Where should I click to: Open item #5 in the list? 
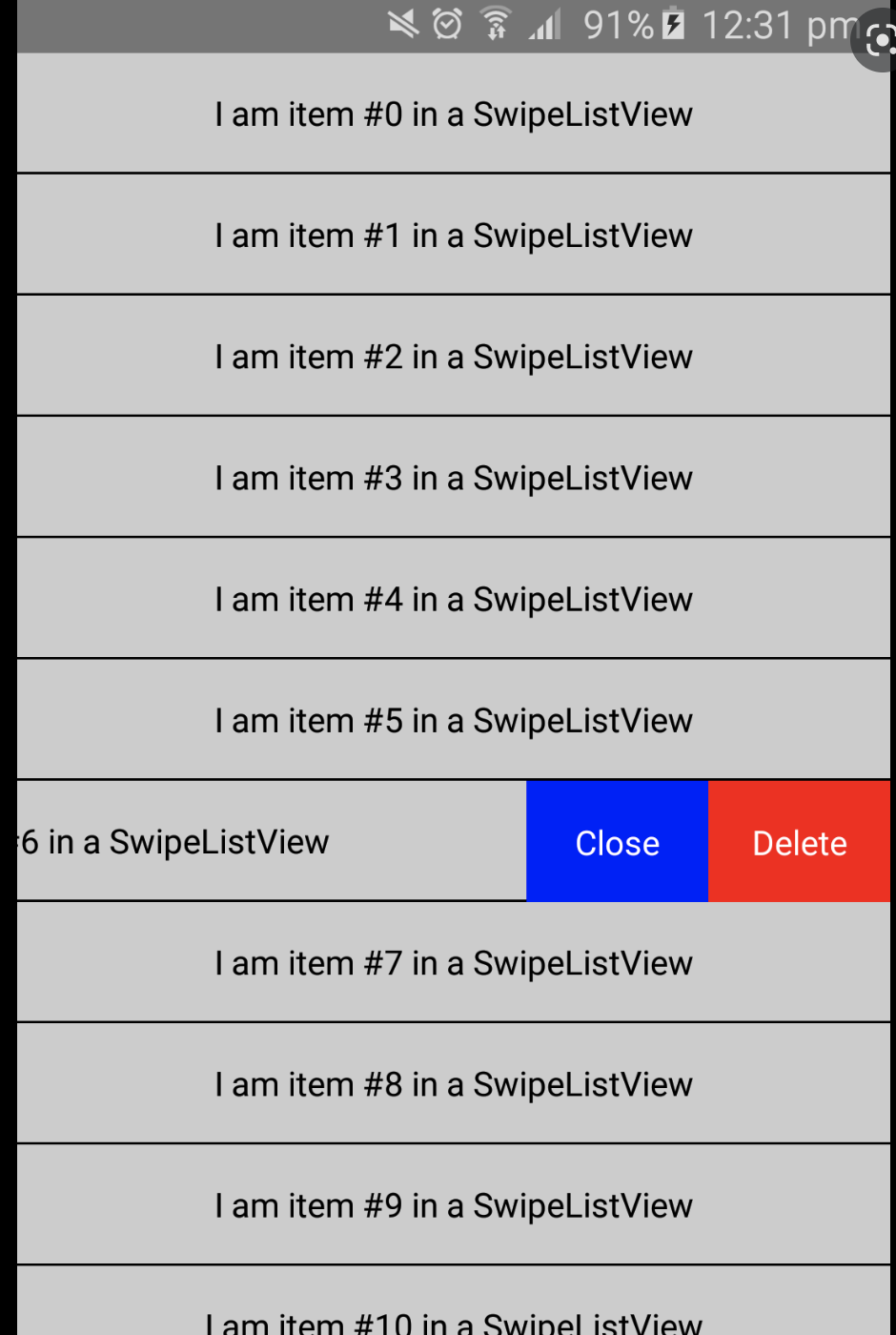click(x=454, y=720)
